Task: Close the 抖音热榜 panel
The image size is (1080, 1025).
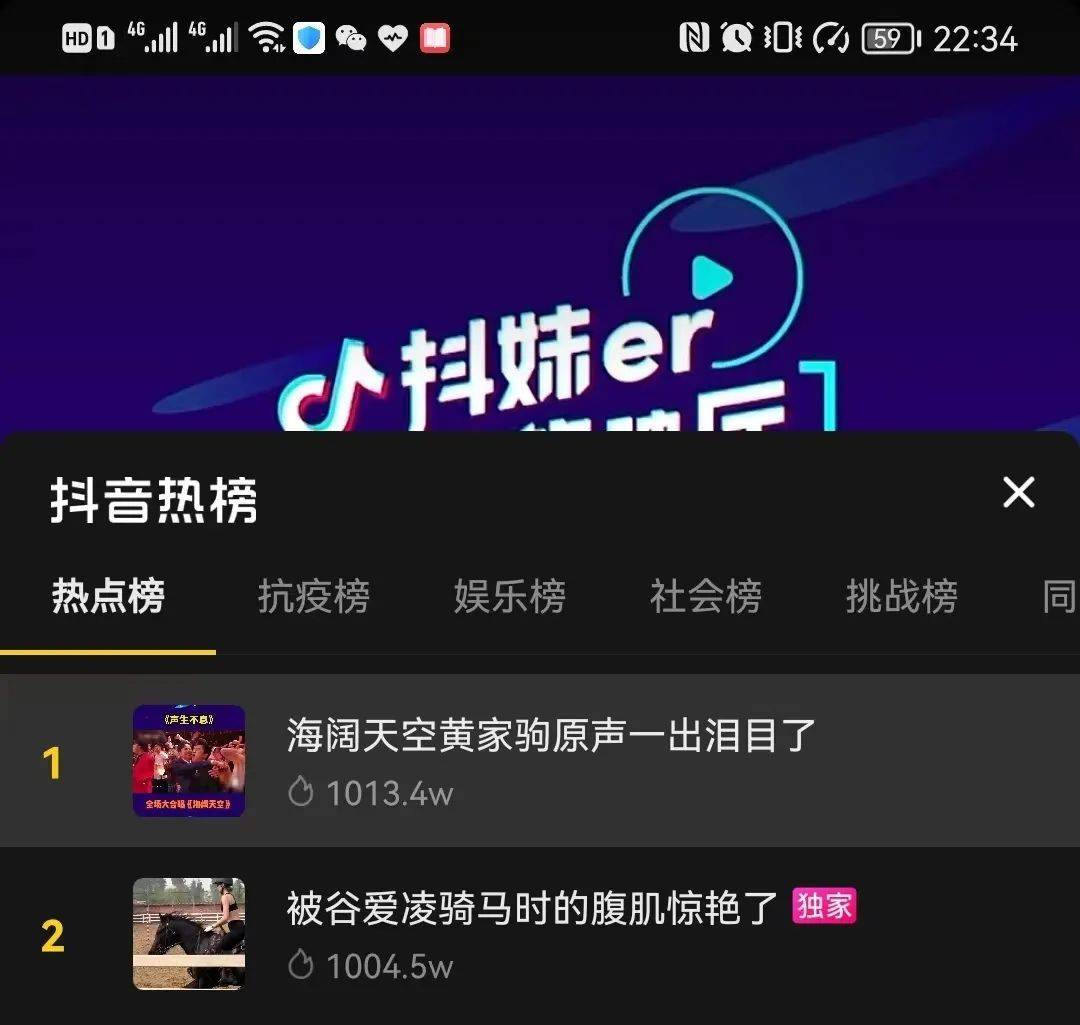Action: tap(1018, 492)
